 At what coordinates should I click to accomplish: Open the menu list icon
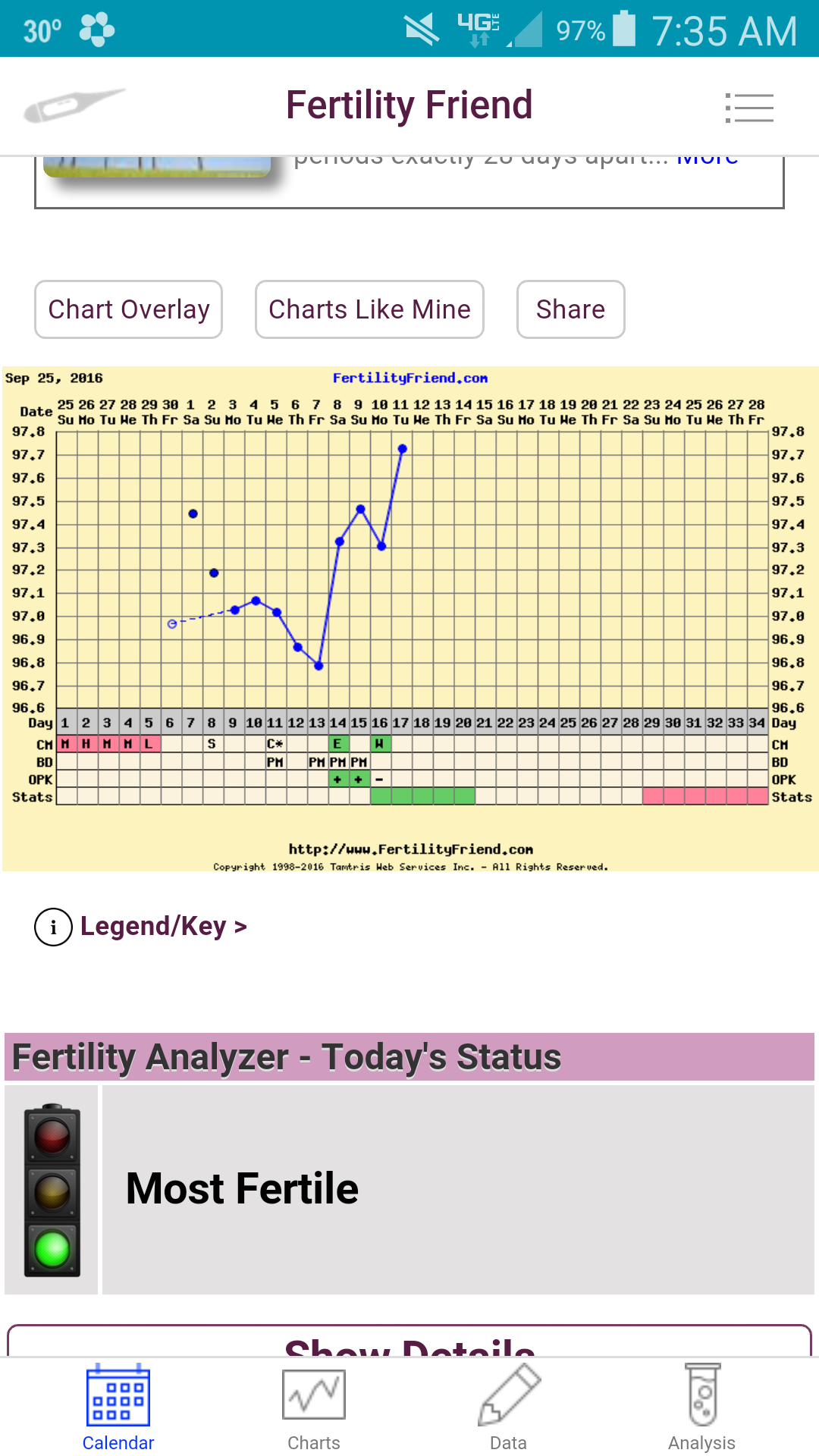coord(748,108)
